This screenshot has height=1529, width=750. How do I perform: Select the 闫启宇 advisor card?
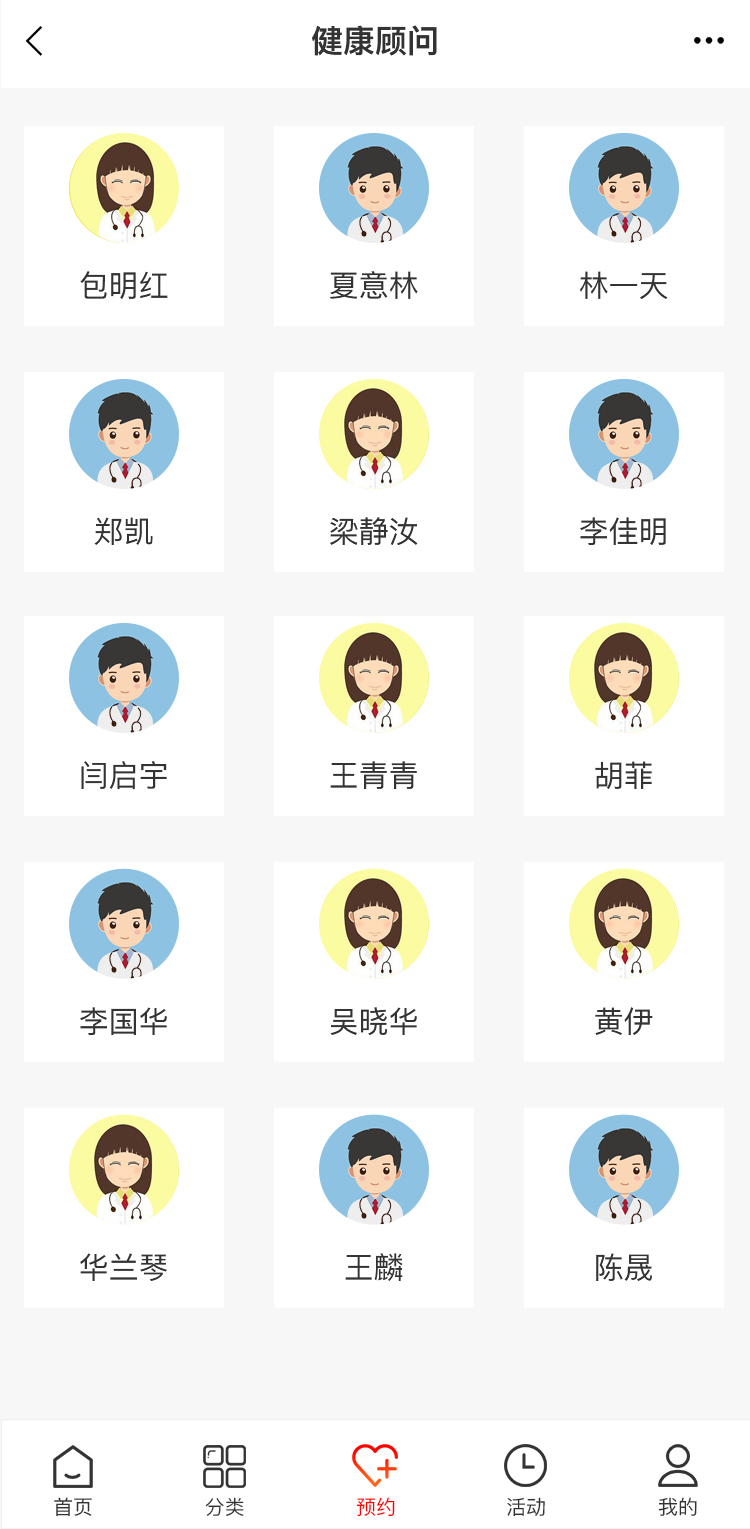tap(124, 716)
